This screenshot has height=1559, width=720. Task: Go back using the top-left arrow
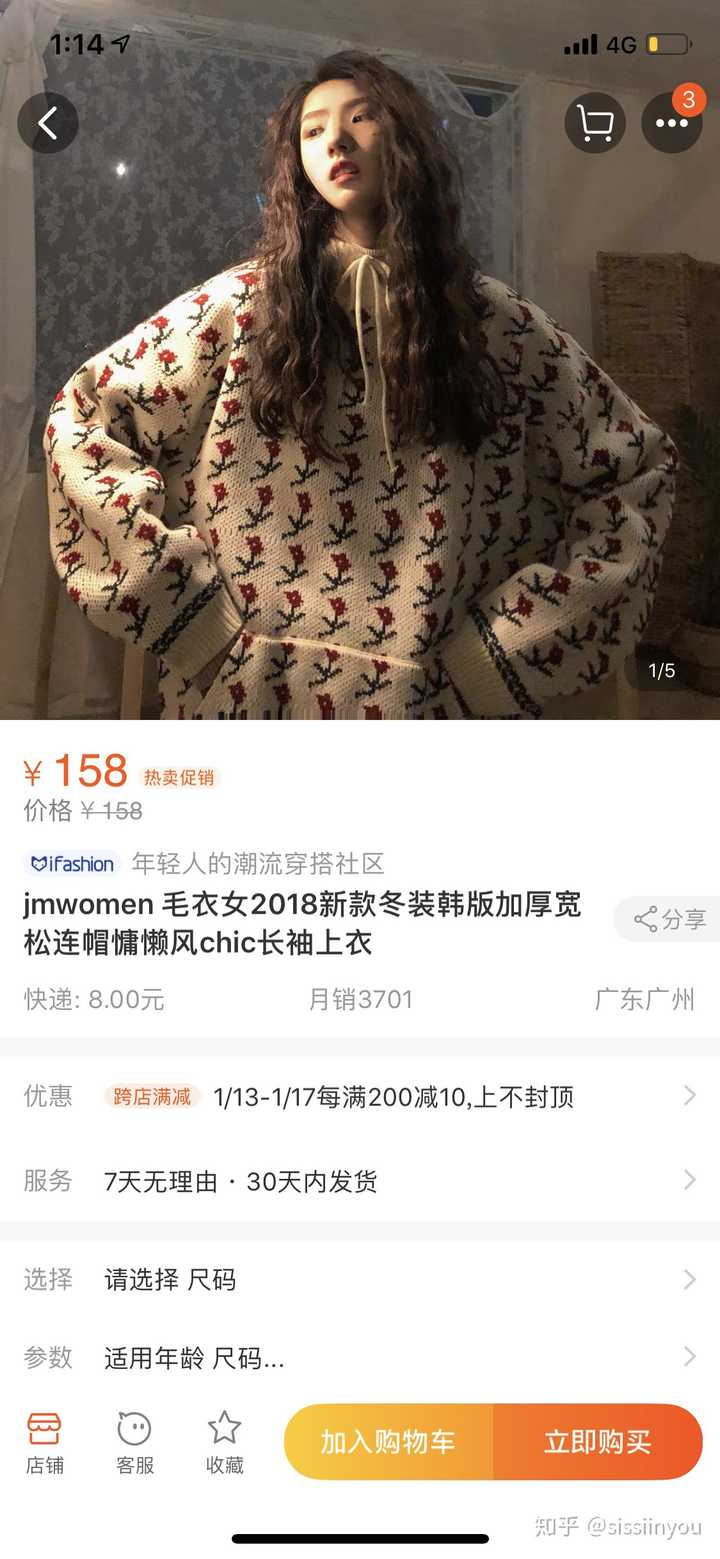pyautogui.click(x=47, y=123)
